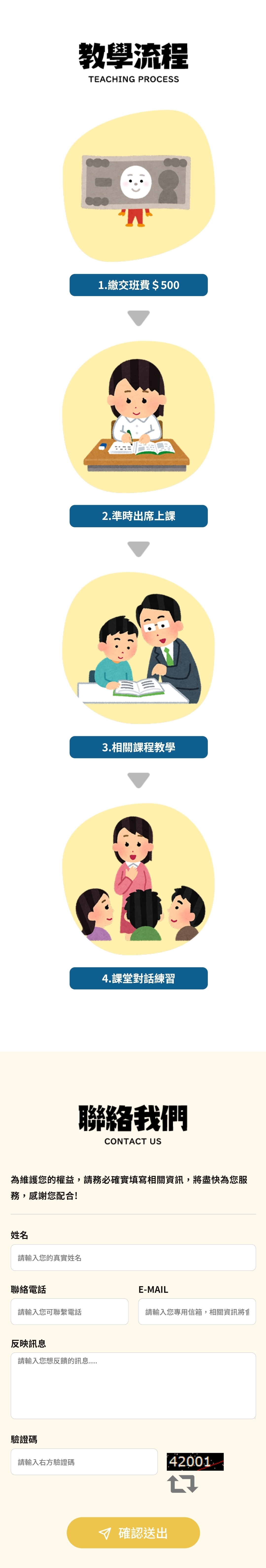
Task: Refresh the captcha with the reload icon
Action: point(183,1484)
